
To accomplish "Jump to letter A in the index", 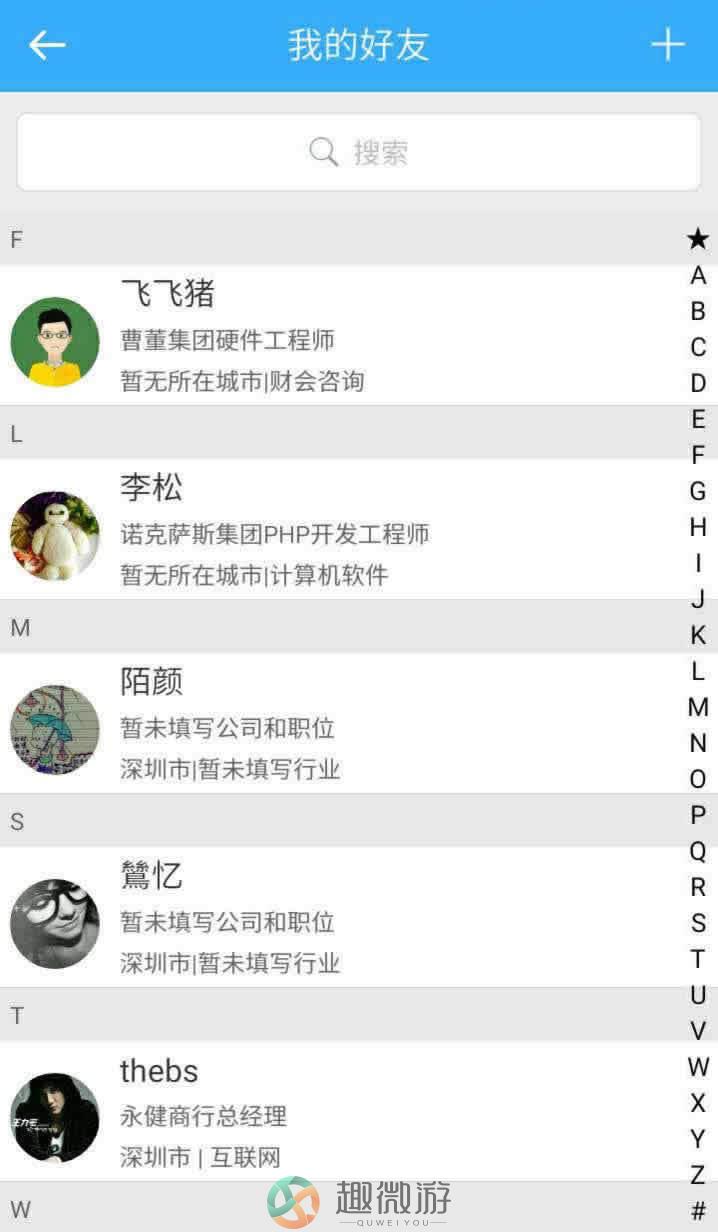I will [698, 275].
